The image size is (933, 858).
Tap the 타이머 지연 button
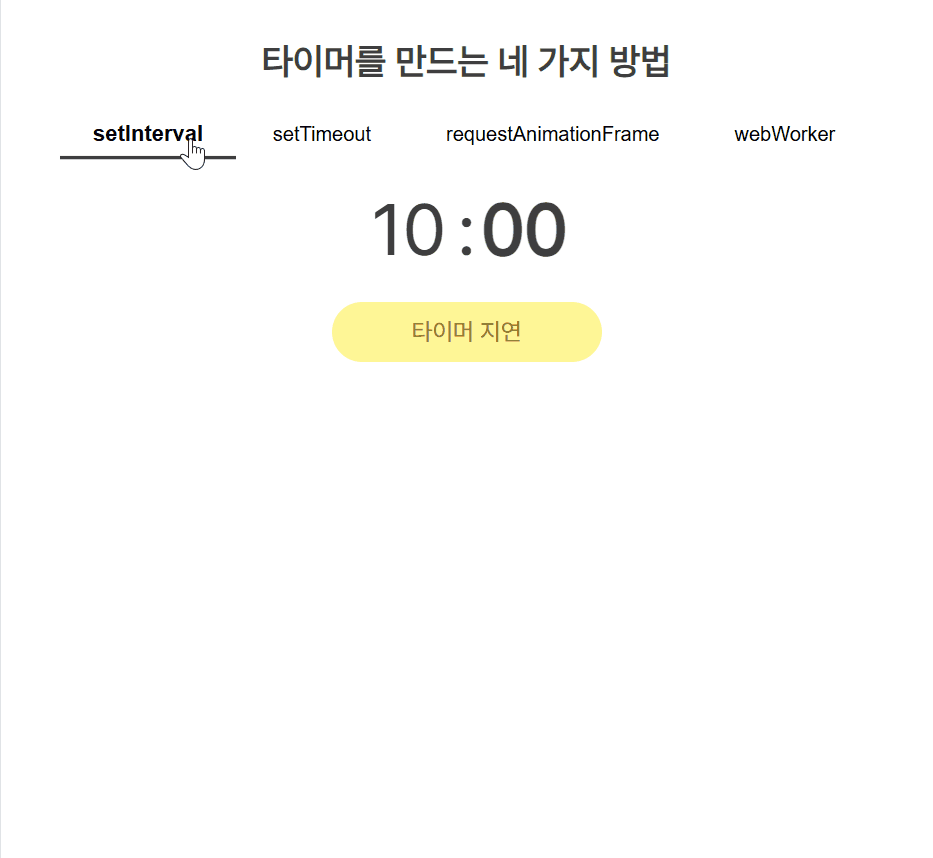coord(466,331)
